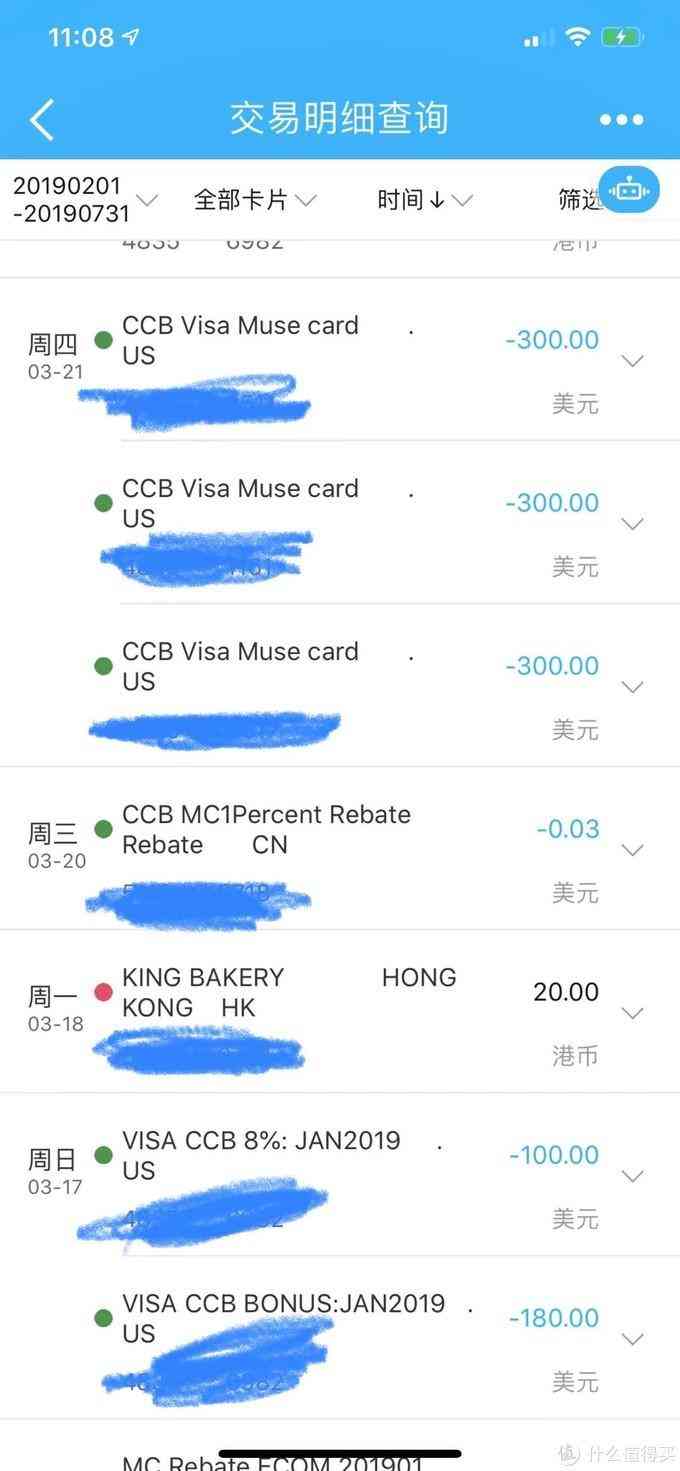Go back from transaction details query
The height and width of the screenshot is (1471, 680).
point(42,119)
